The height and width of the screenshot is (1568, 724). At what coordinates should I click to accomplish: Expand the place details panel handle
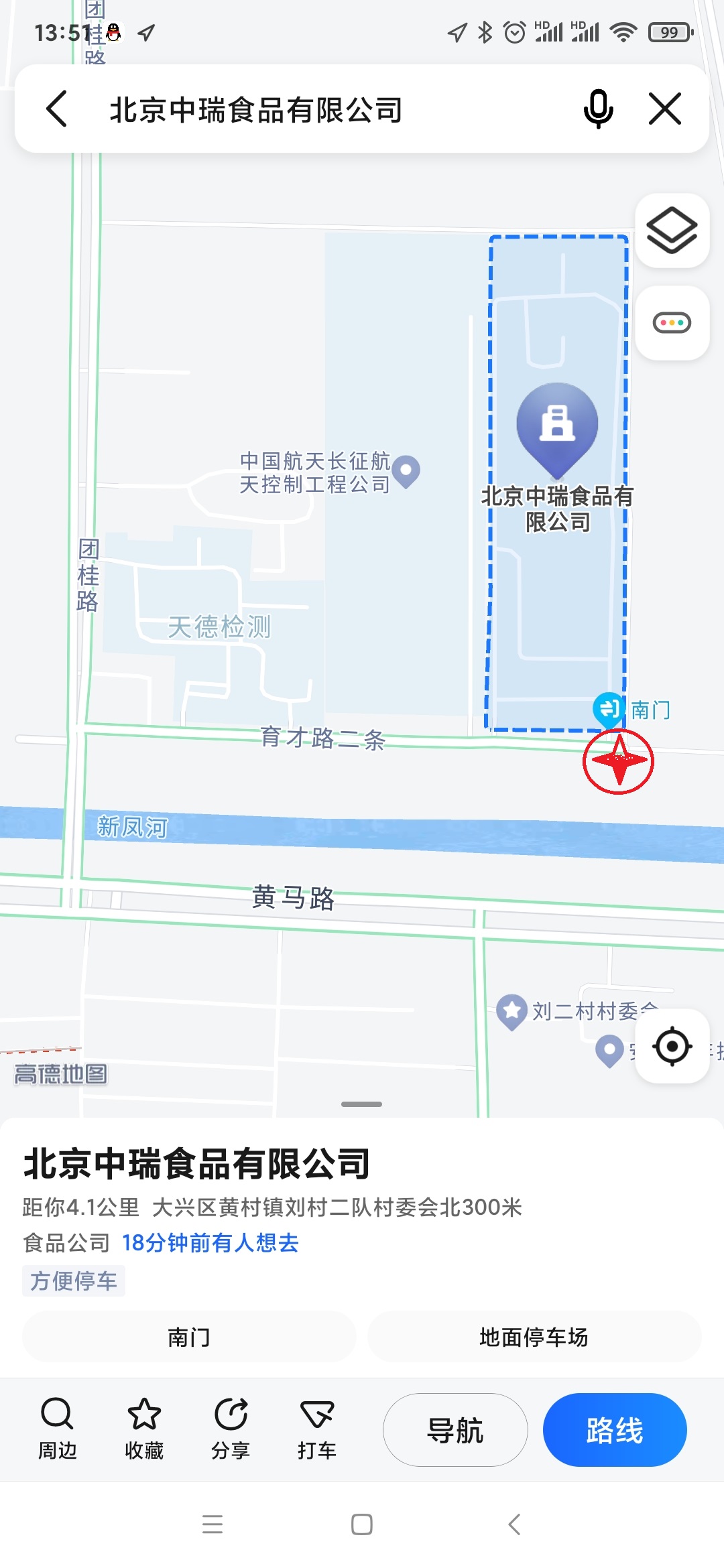coord(361,1104)
